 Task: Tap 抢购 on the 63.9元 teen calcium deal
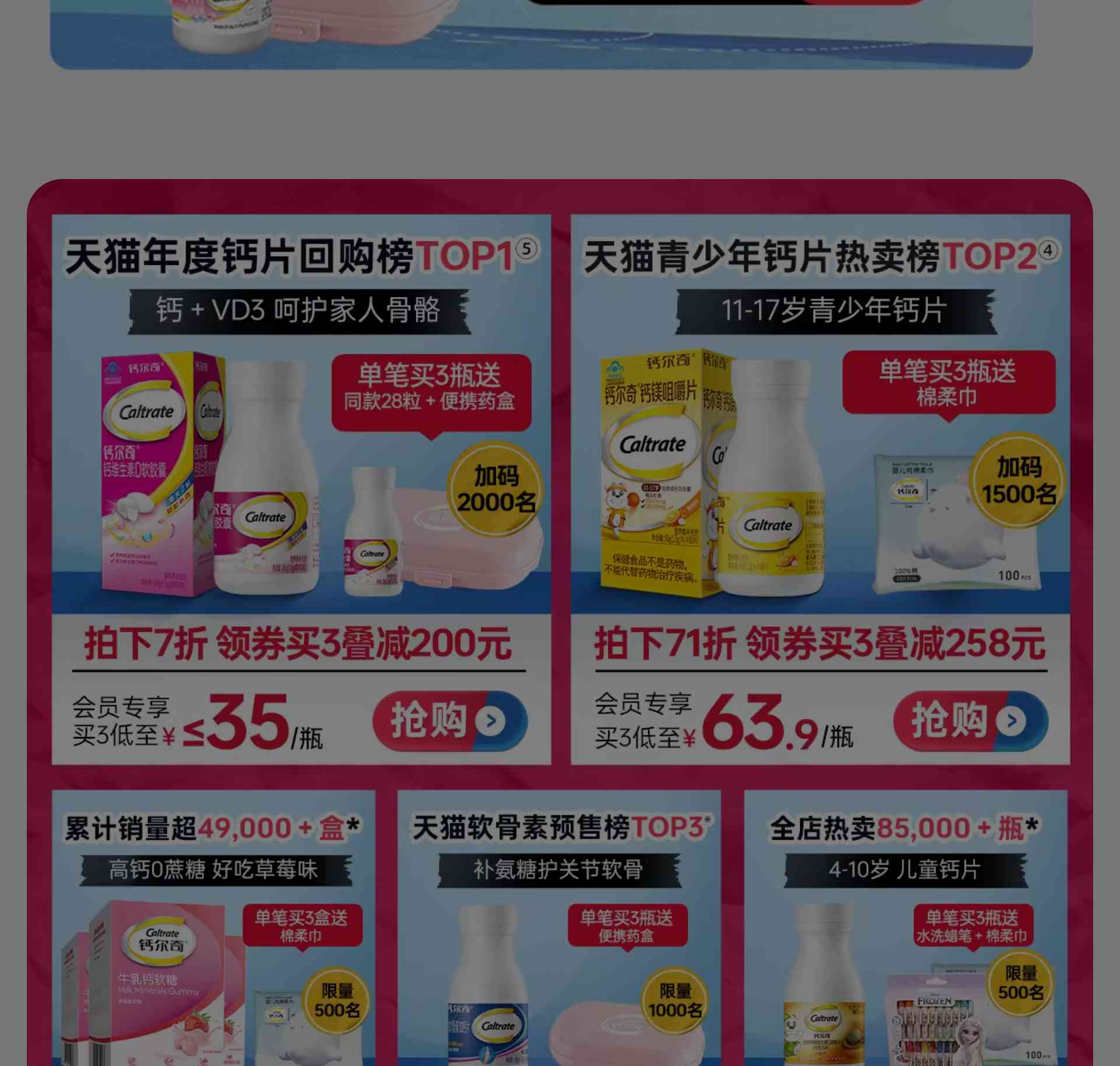[x=970, y=721]
